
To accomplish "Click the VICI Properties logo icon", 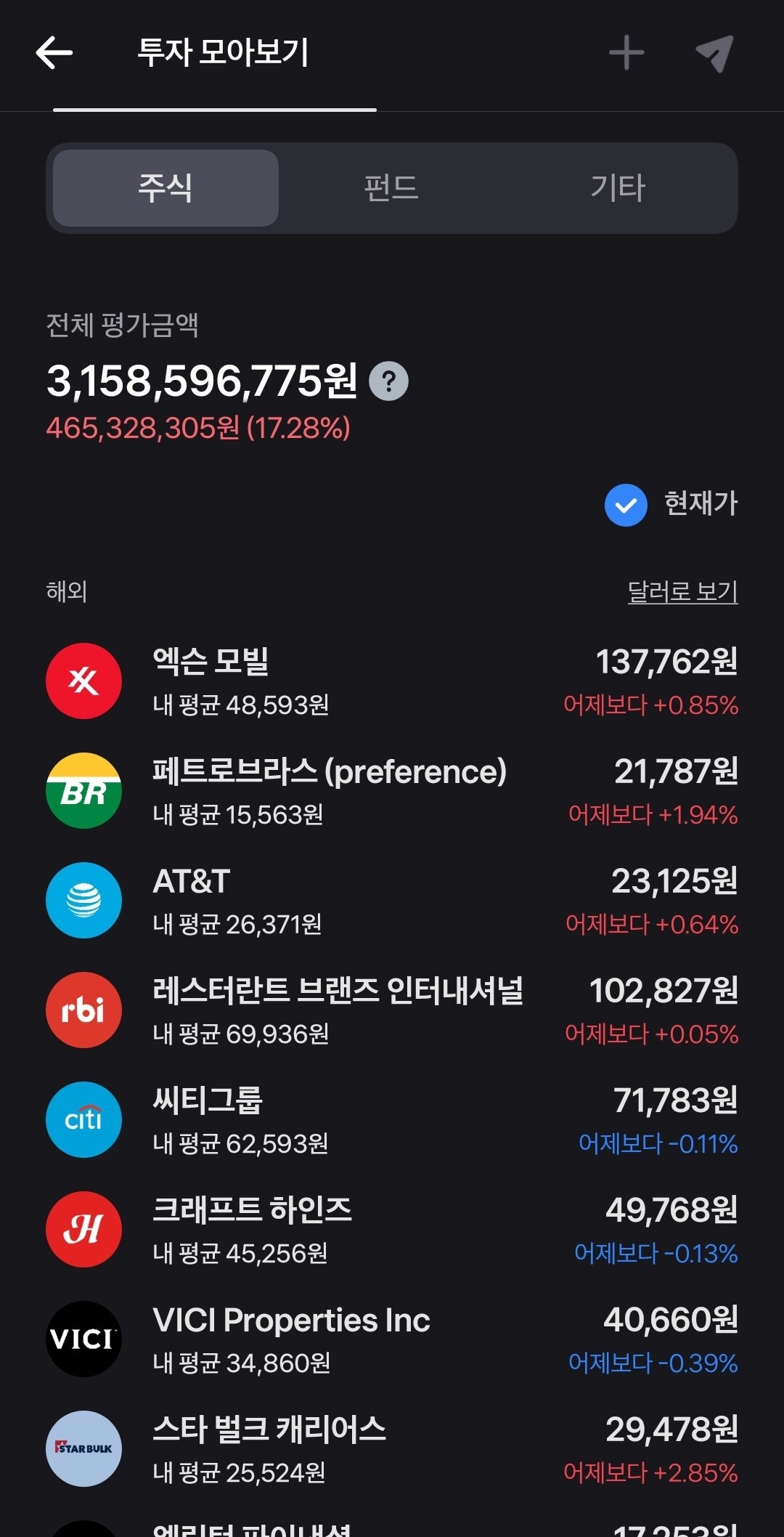I will (83, 1339).
